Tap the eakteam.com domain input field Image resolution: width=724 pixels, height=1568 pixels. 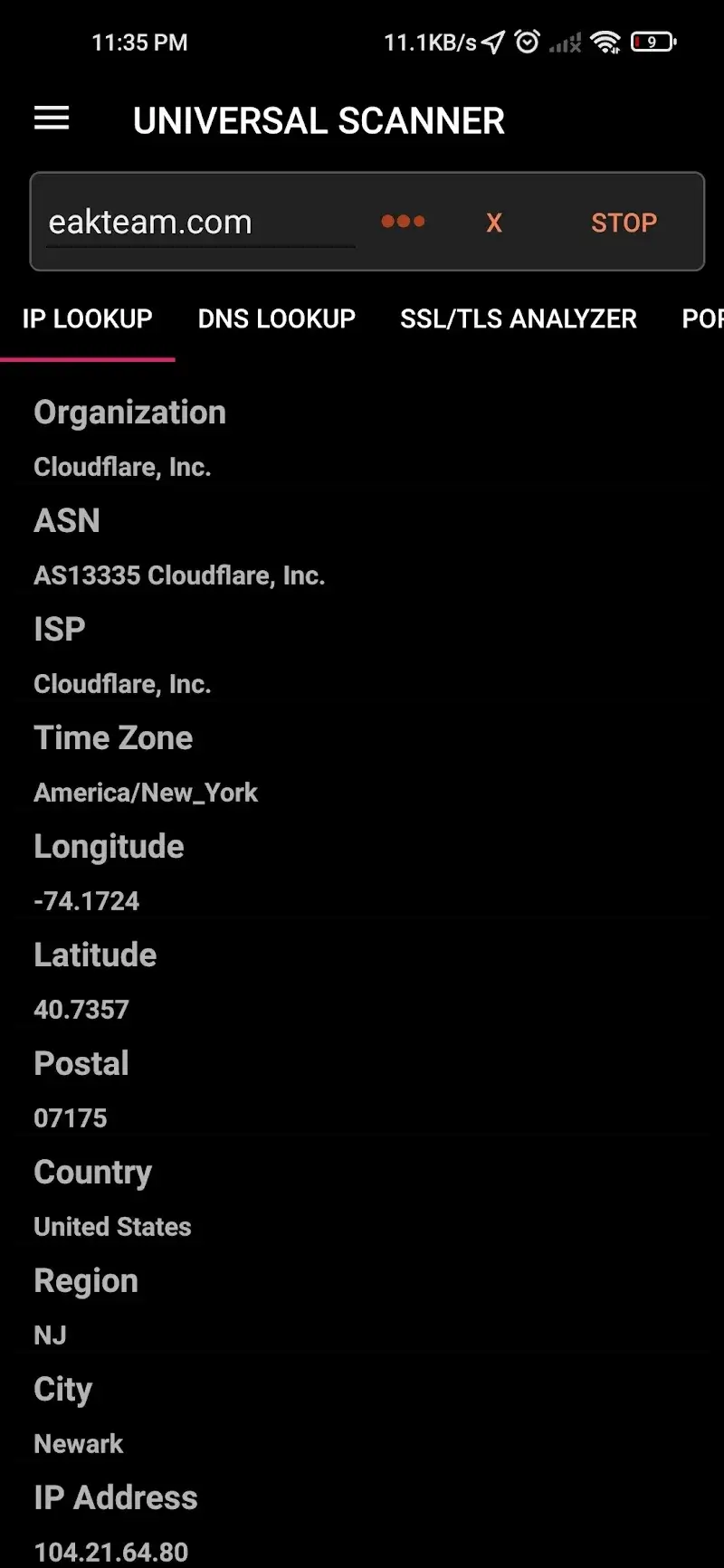tap(195, 221)
